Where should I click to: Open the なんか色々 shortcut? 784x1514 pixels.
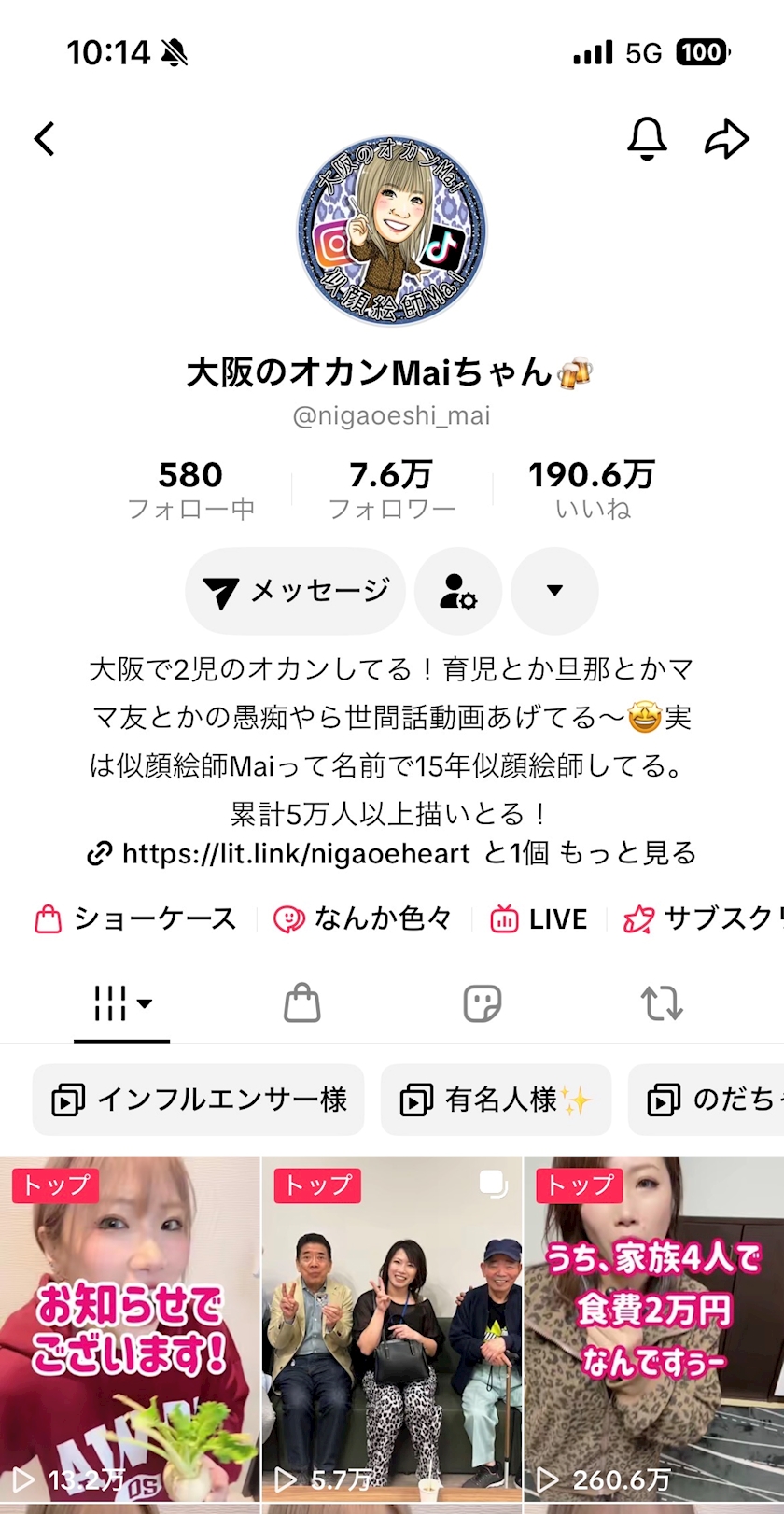click(x=363, y=919)
